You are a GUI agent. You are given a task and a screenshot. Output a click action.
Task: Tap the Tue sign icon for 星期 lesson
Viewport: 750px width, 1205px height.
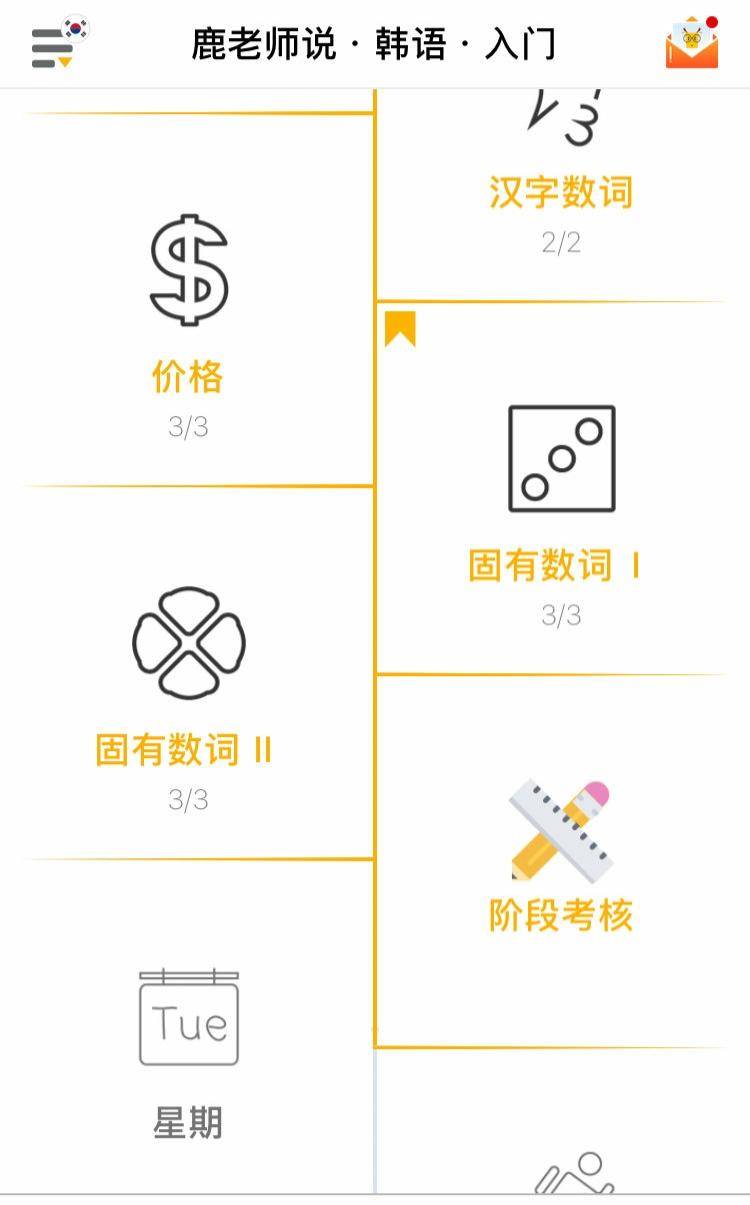click(x=188, y=1018)
